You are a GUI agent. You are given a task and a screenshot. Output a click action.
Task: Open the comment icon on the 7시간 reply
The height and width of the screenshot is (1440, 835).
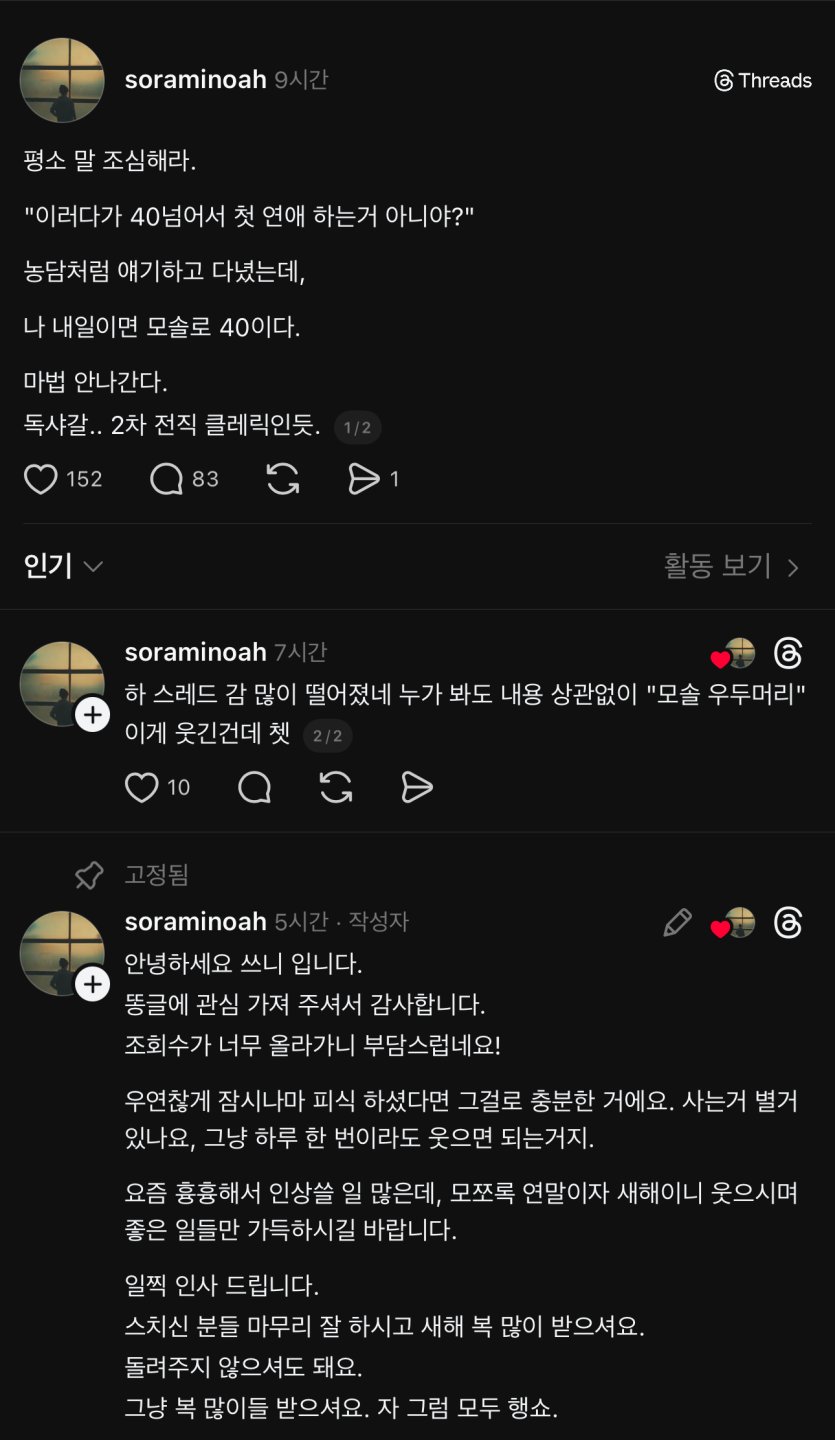point(256,787)
